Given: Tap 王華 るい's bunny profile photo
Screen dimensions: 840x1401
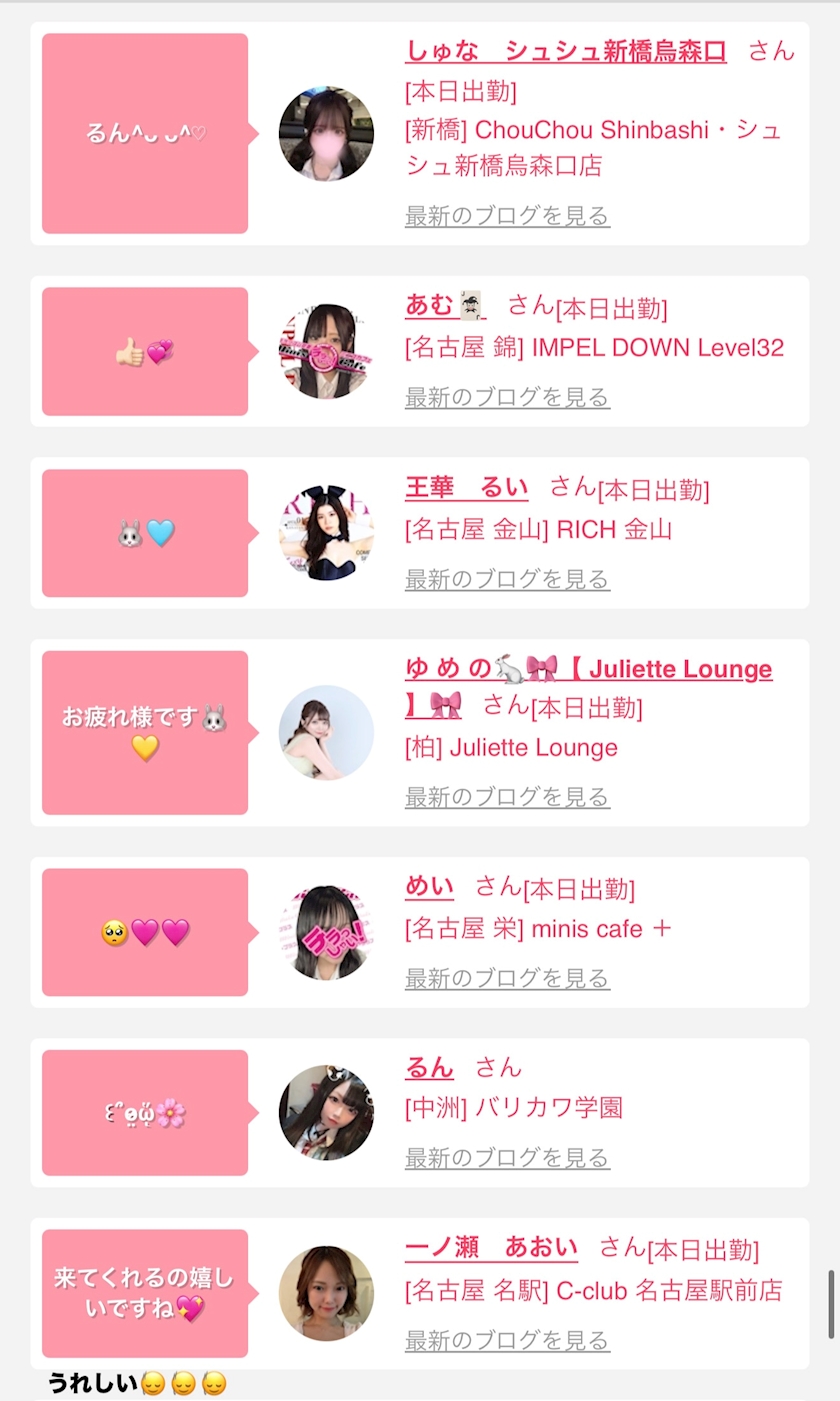Looking at the screenshot, I should click(x=326, y=533).
